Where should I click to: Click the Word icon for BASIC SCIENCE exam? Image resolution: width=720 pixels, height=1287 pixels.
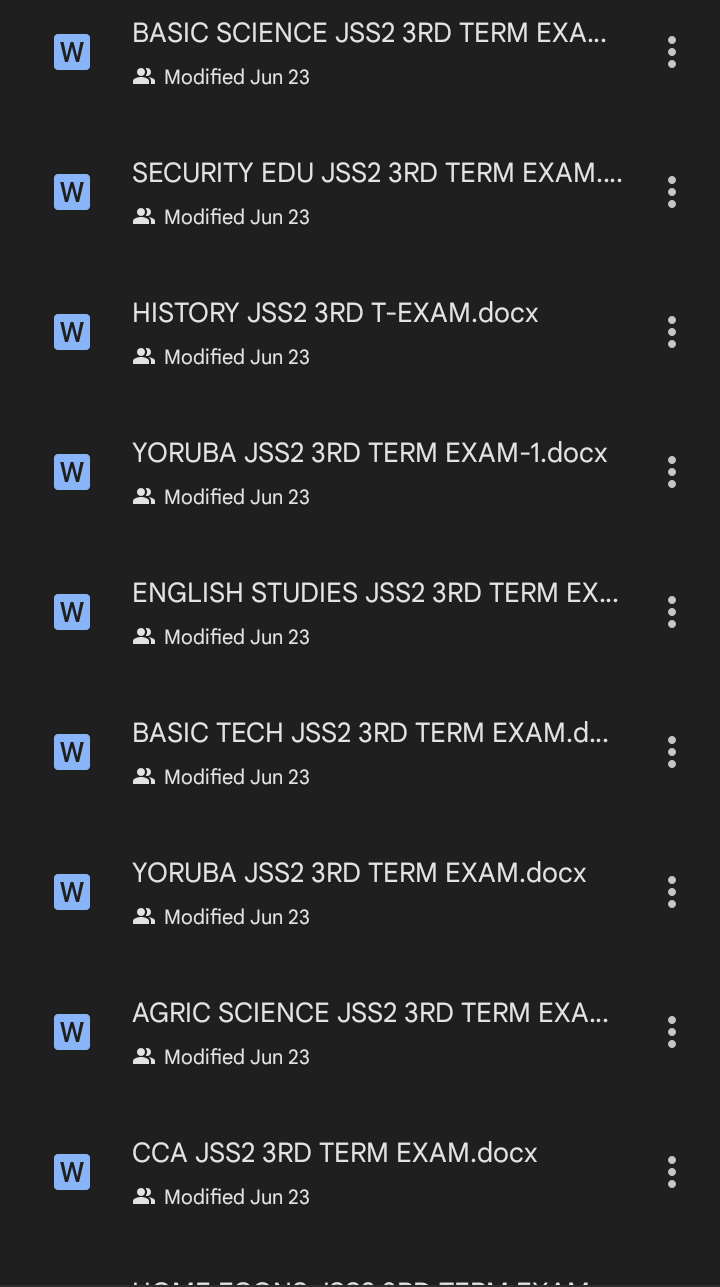point(71,52)
